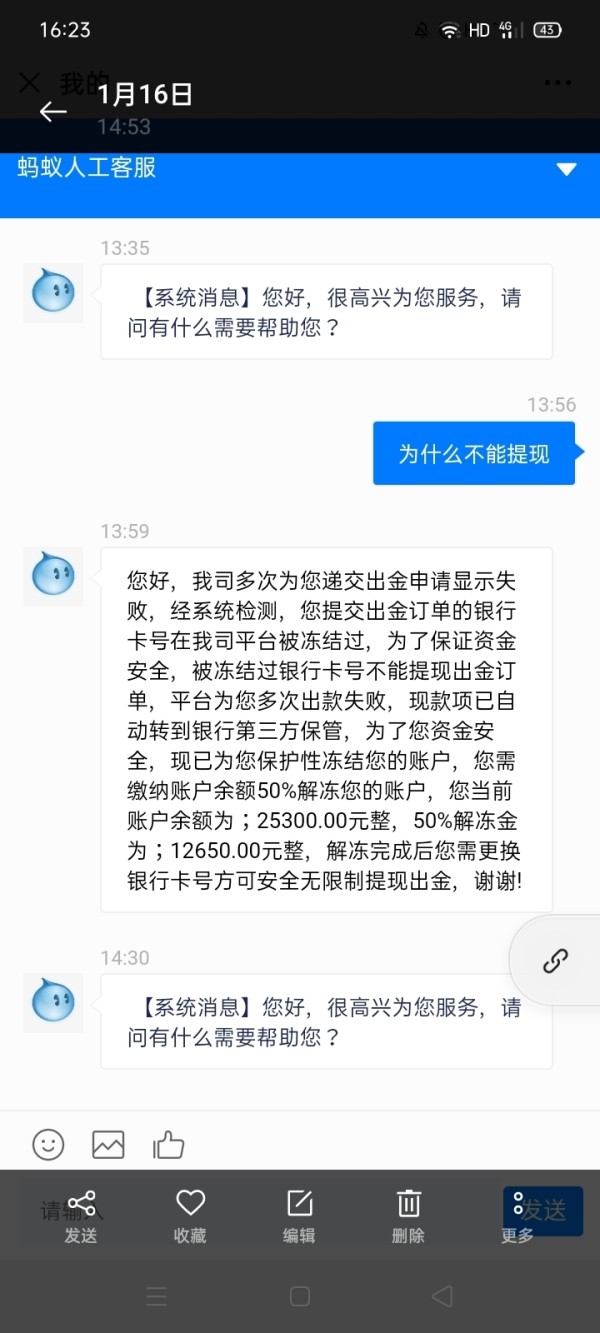Tap the system home button
This screenshot has width=600, height=1333.
(300, 1296)
